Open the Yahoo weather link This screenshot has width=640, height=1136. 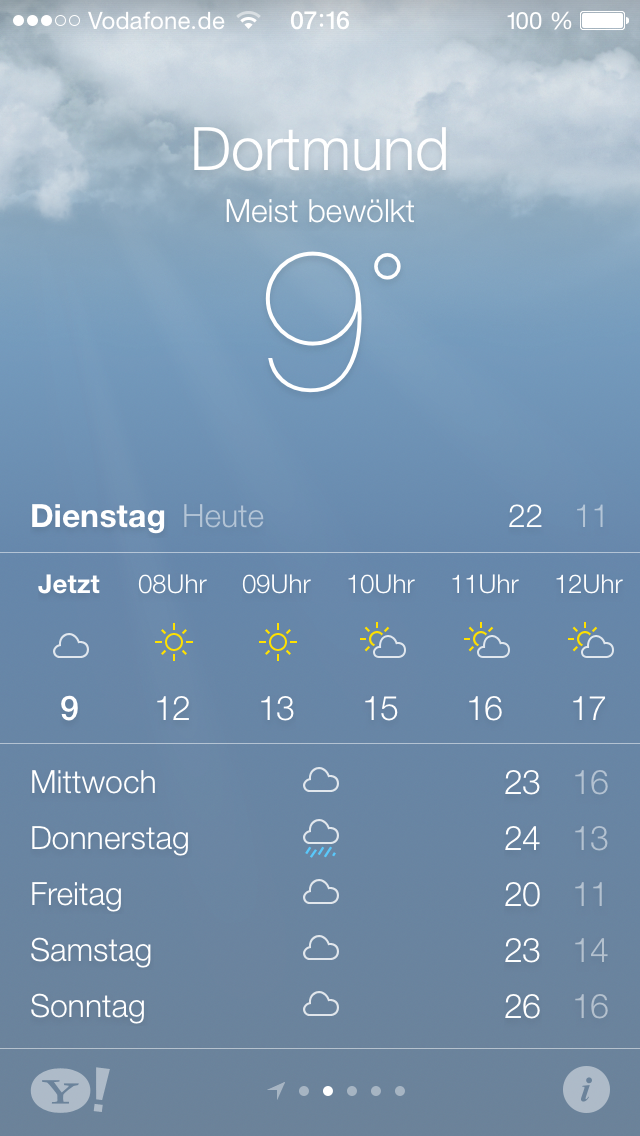[70, 1090]
